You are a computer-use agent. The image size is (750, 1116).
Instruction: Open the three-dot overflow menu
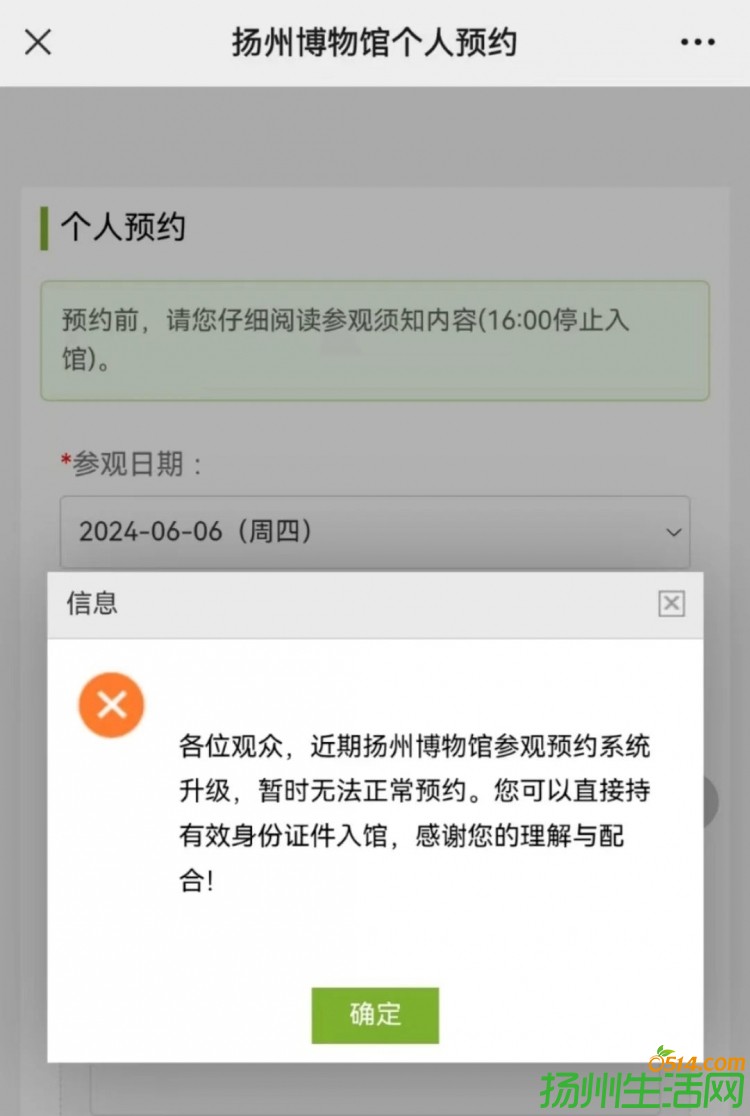tap(697, 42)
